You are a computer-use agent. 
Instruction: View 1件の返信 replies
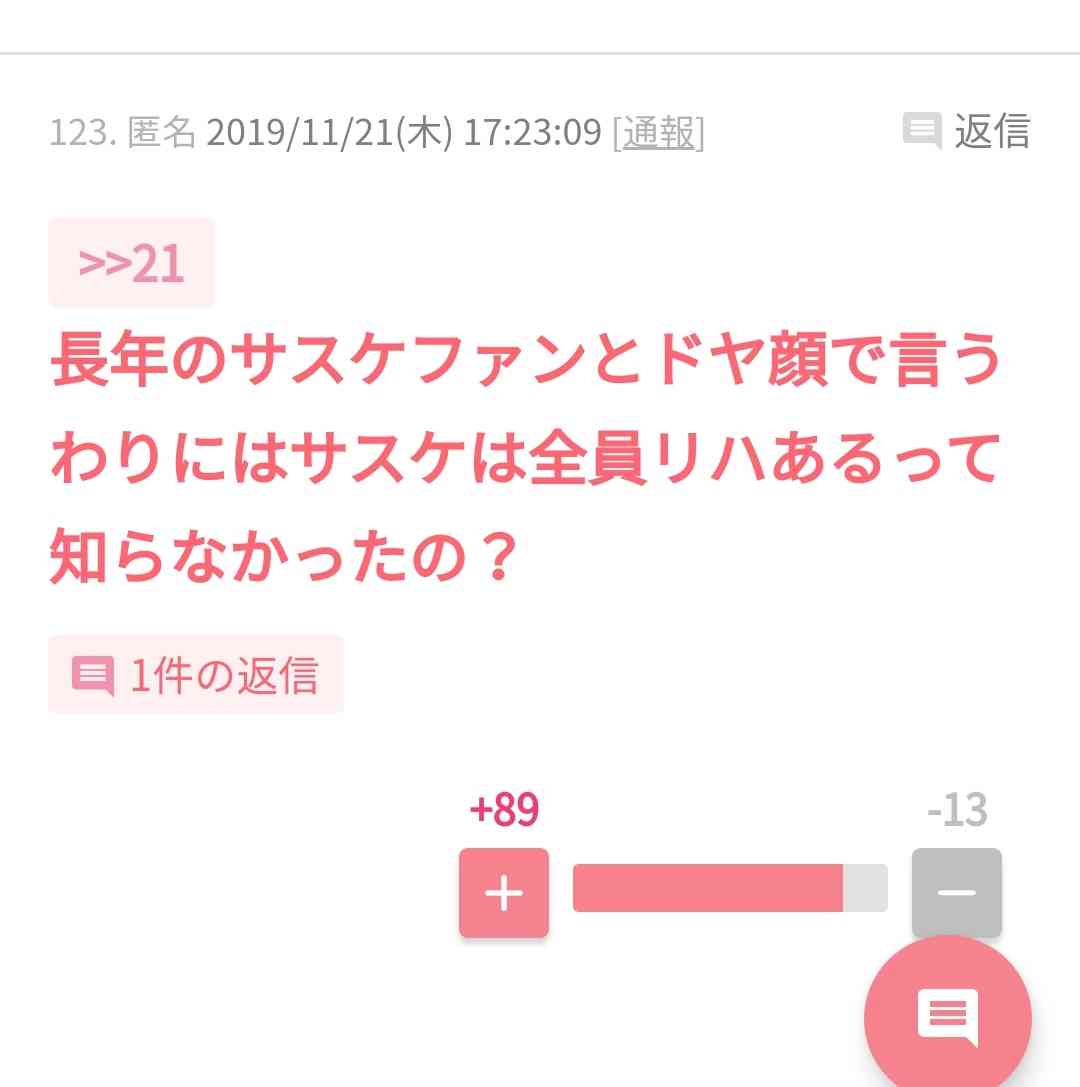(x=196, y=675)
